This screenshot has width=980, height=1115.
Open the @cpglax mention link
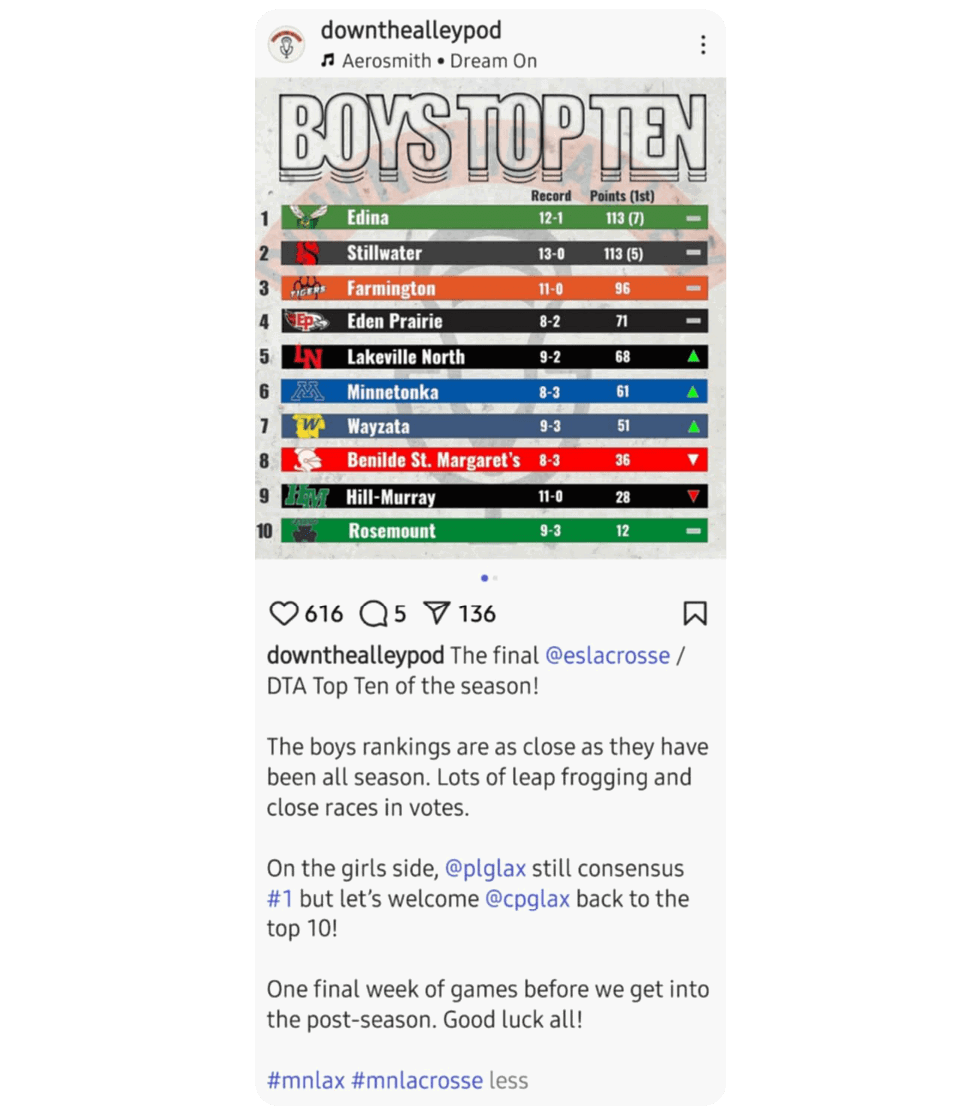(x=527, y=898)
